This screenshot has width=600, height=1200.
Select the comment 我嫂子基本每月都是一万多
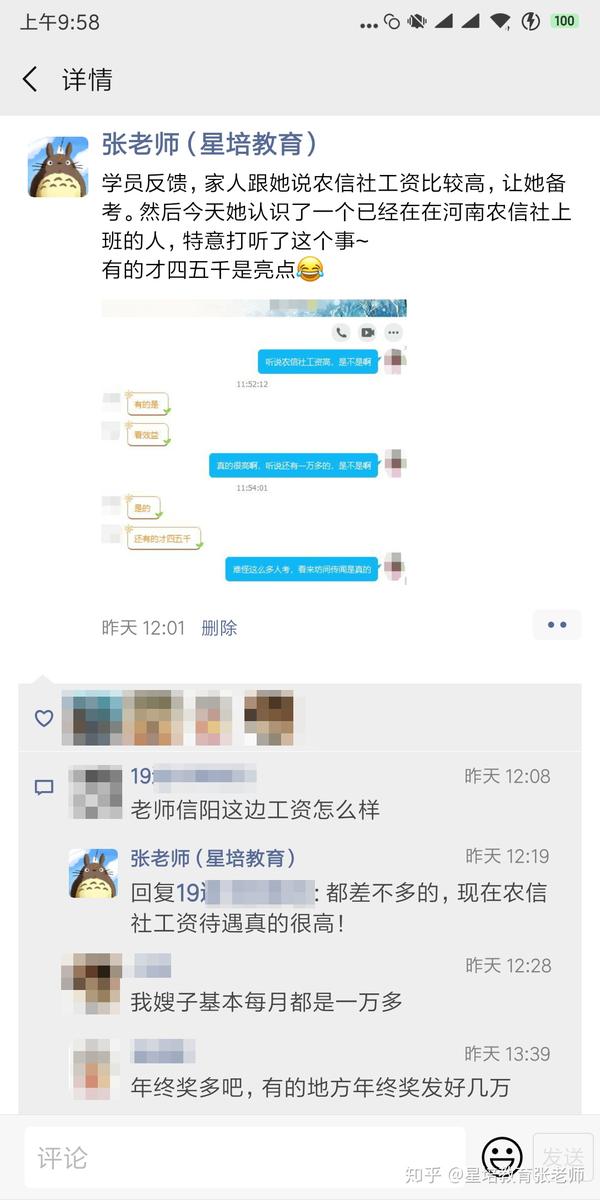click(267, 1001)
